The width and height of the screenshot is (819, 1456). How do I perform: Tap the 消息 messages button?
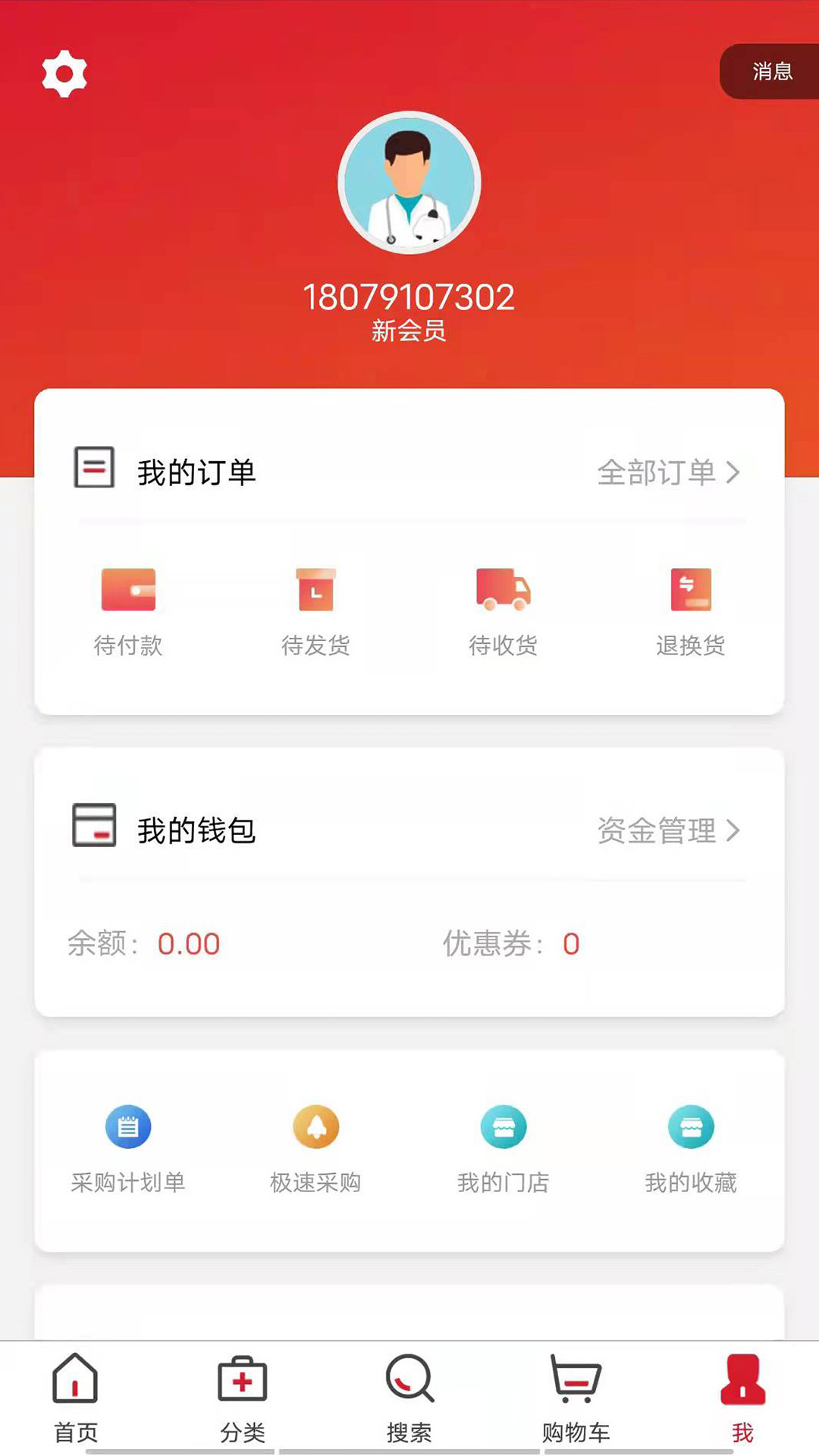click(771, 71)
